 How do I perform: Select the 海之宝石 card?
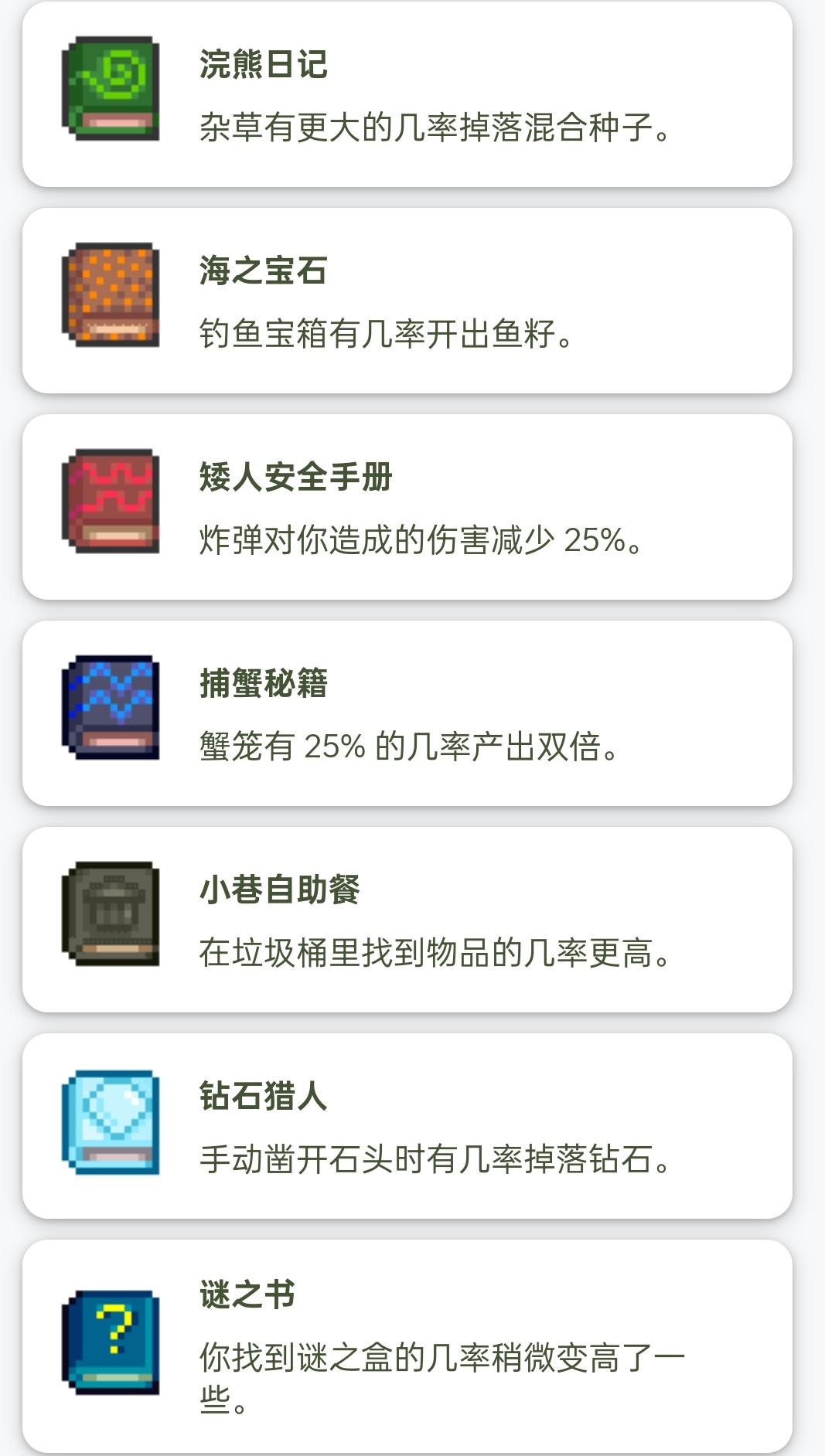click(407, 301)
